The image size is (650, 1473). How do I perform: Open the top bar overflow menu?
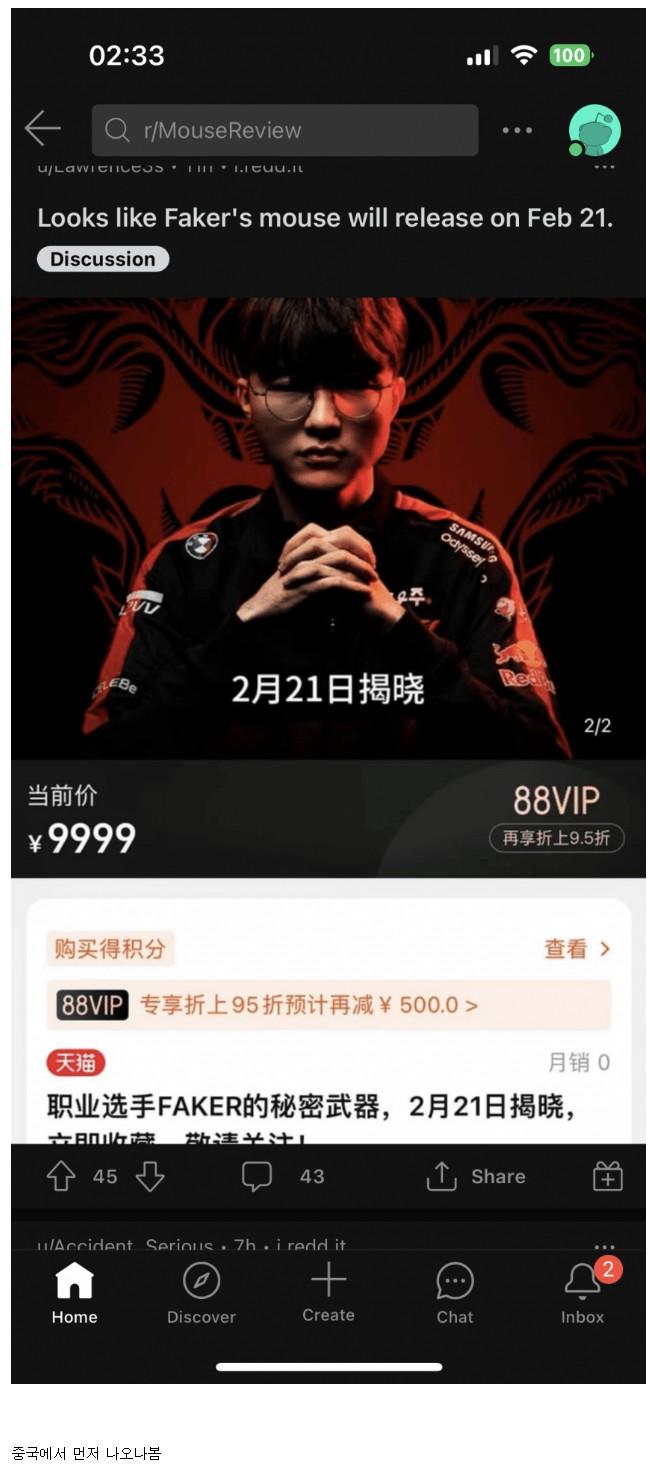517,130
